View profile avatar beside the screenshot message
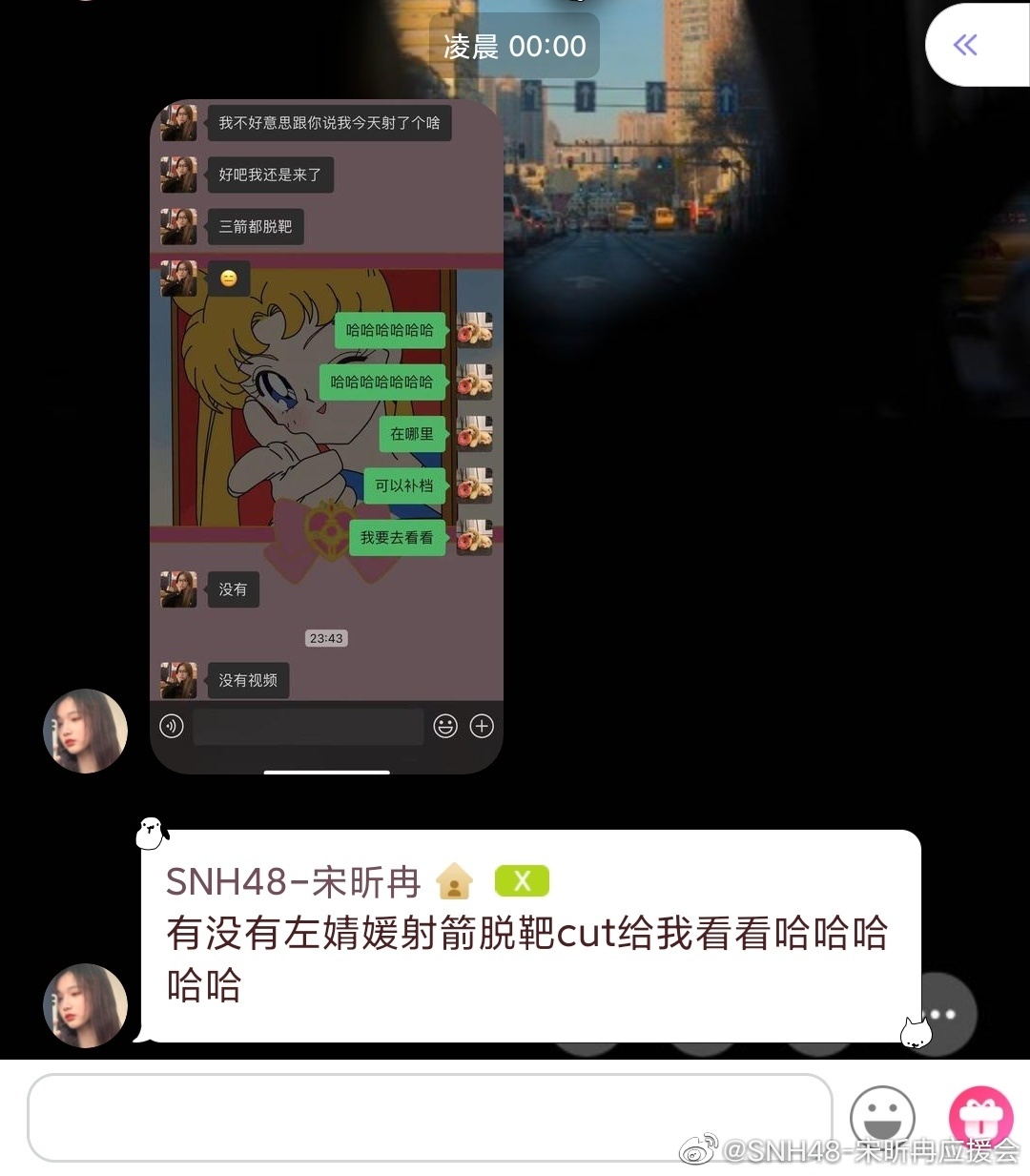 point(86,731)
